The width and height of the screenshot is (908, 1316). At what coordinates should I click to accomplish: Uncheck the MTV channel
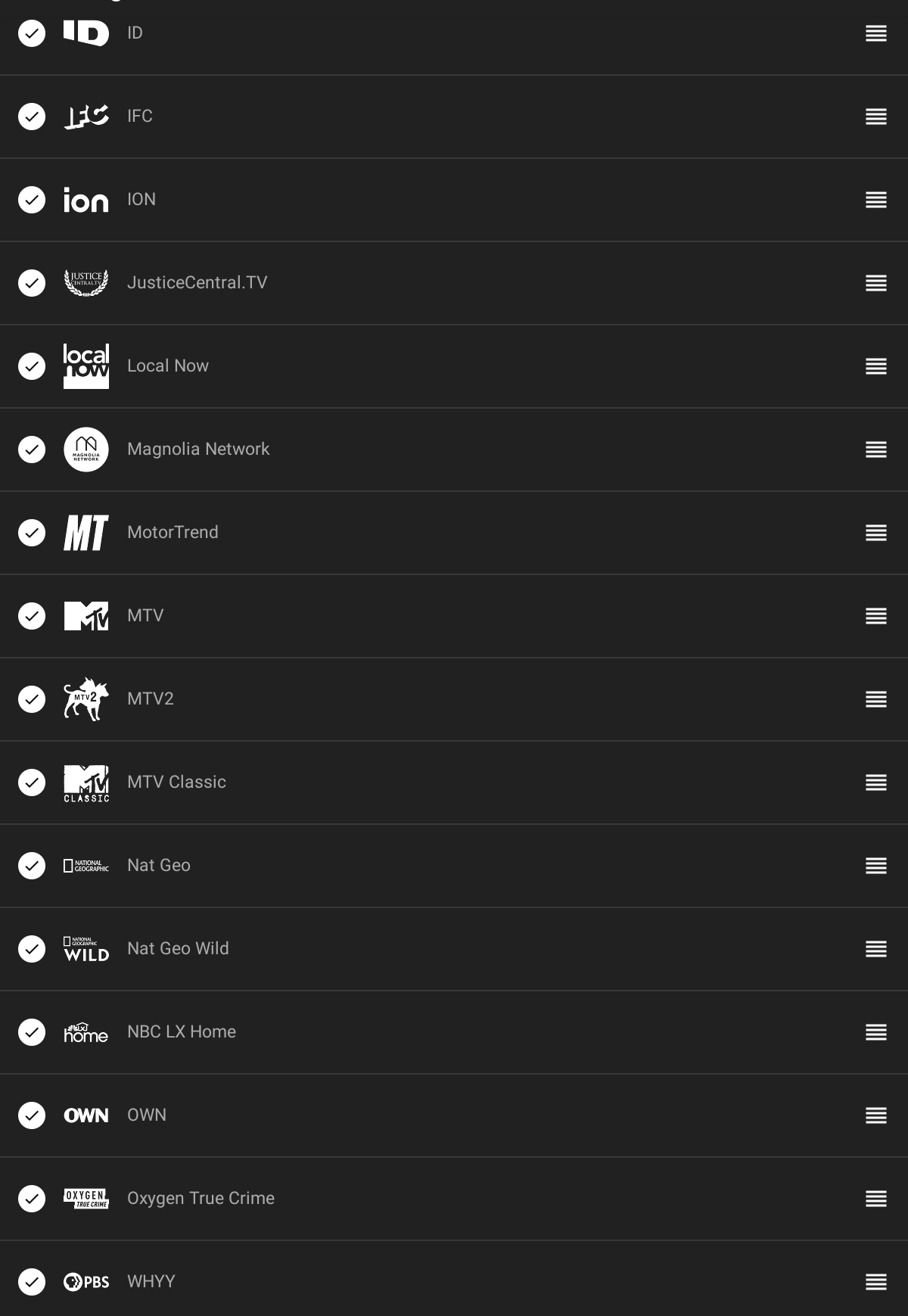pyautogui.click(x=32, y=616)
